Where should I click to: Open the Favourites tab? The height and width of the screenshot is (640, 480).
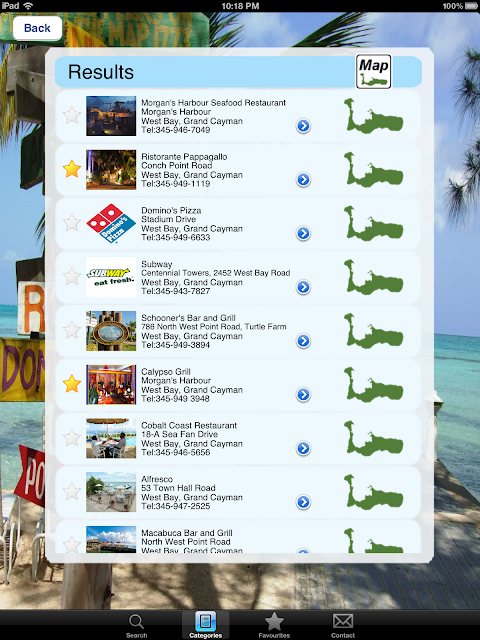pyautogui.click(x=274, y=626)
